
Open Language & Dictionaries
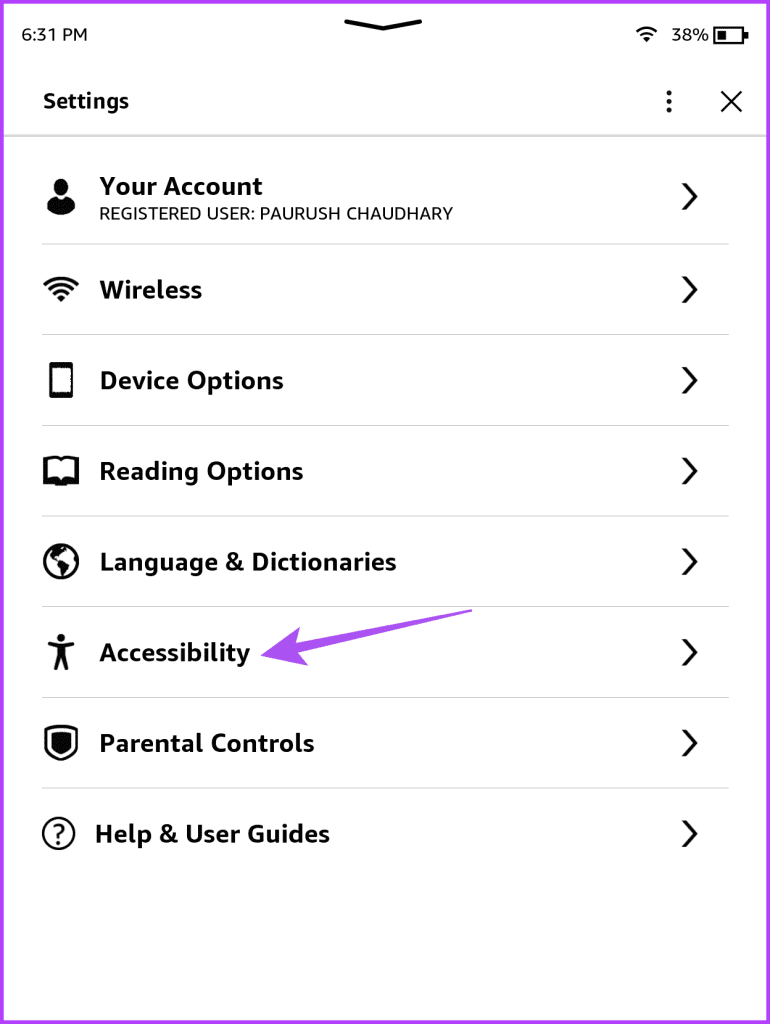[x=384, y=562]
